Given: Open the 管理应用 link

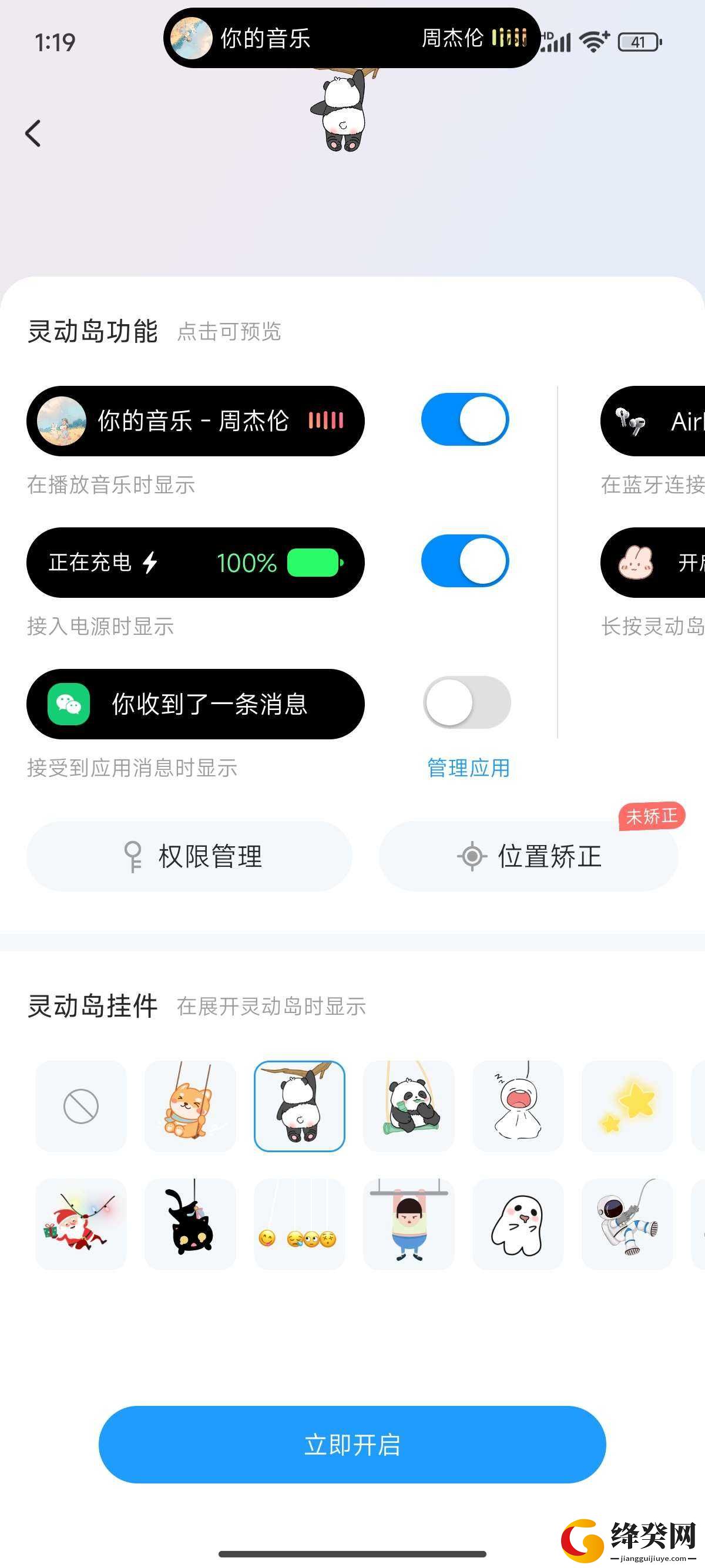Looking at the screenshot, I should pyautogui.click(x=468, y=768).
